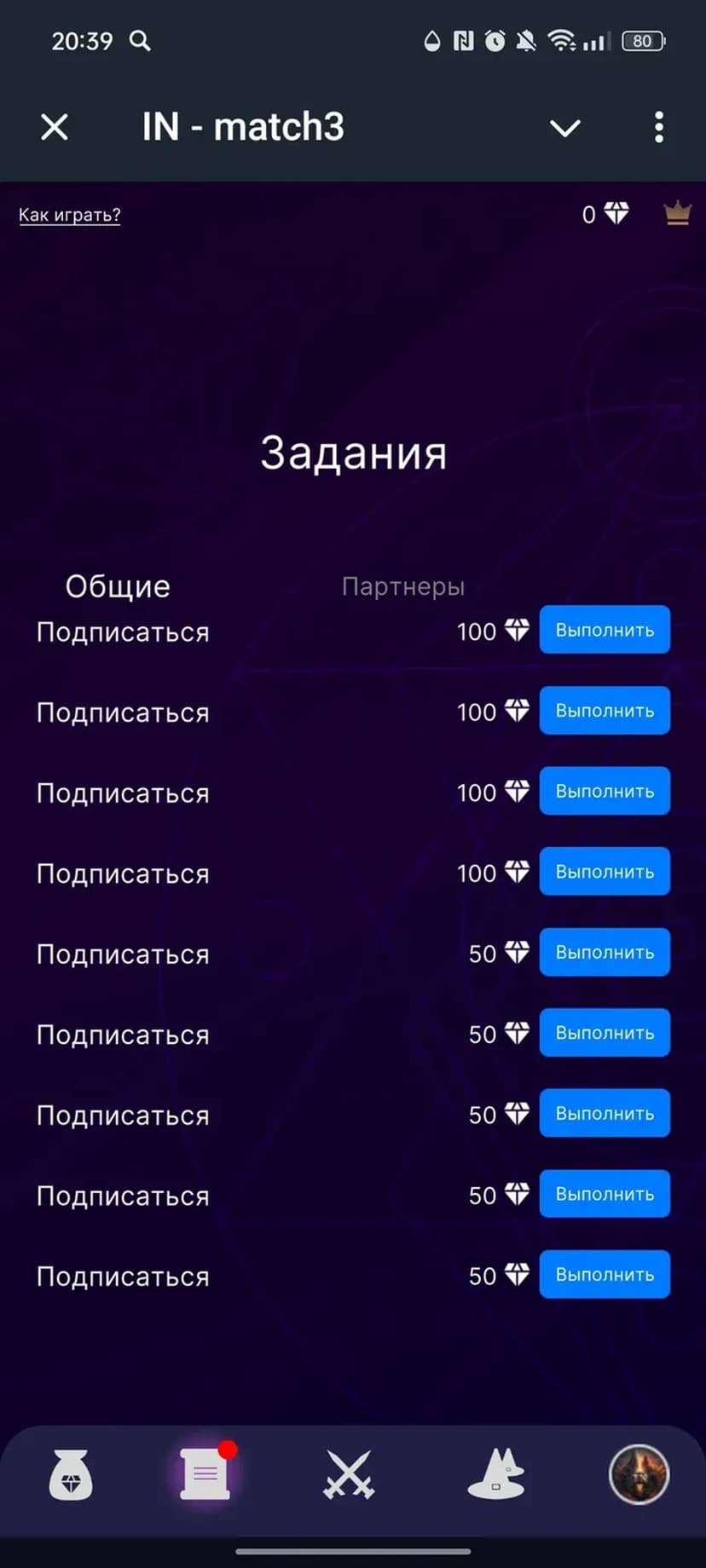Open the wizard hat tab

[x=497, y=1474]
